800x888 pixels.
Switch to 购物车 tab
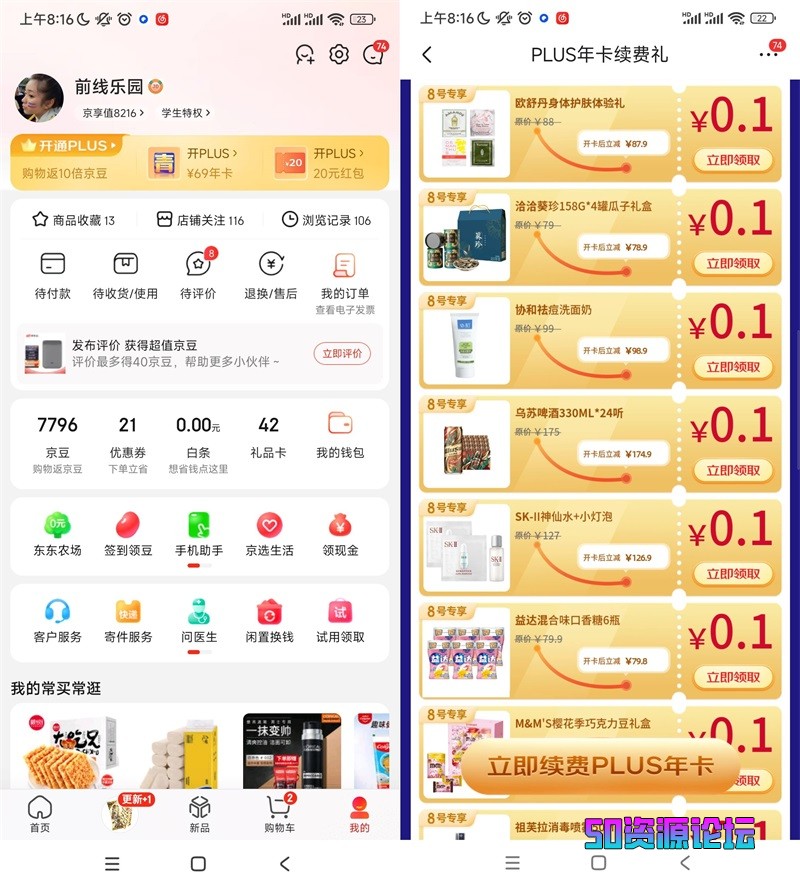pos(279,813)
